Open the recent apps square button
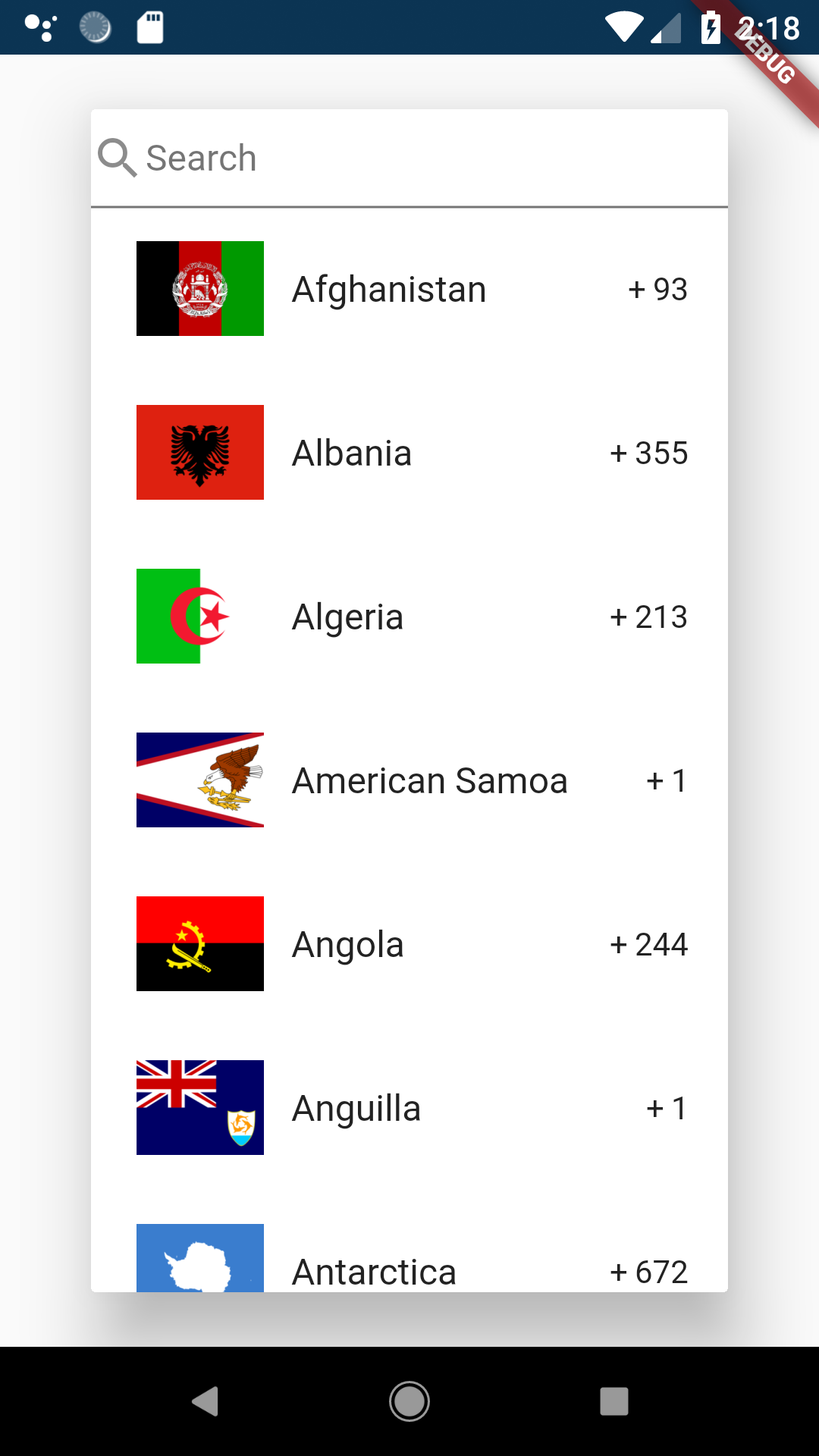Viewport: 819px width, 1456px height. click(614, 1401)
